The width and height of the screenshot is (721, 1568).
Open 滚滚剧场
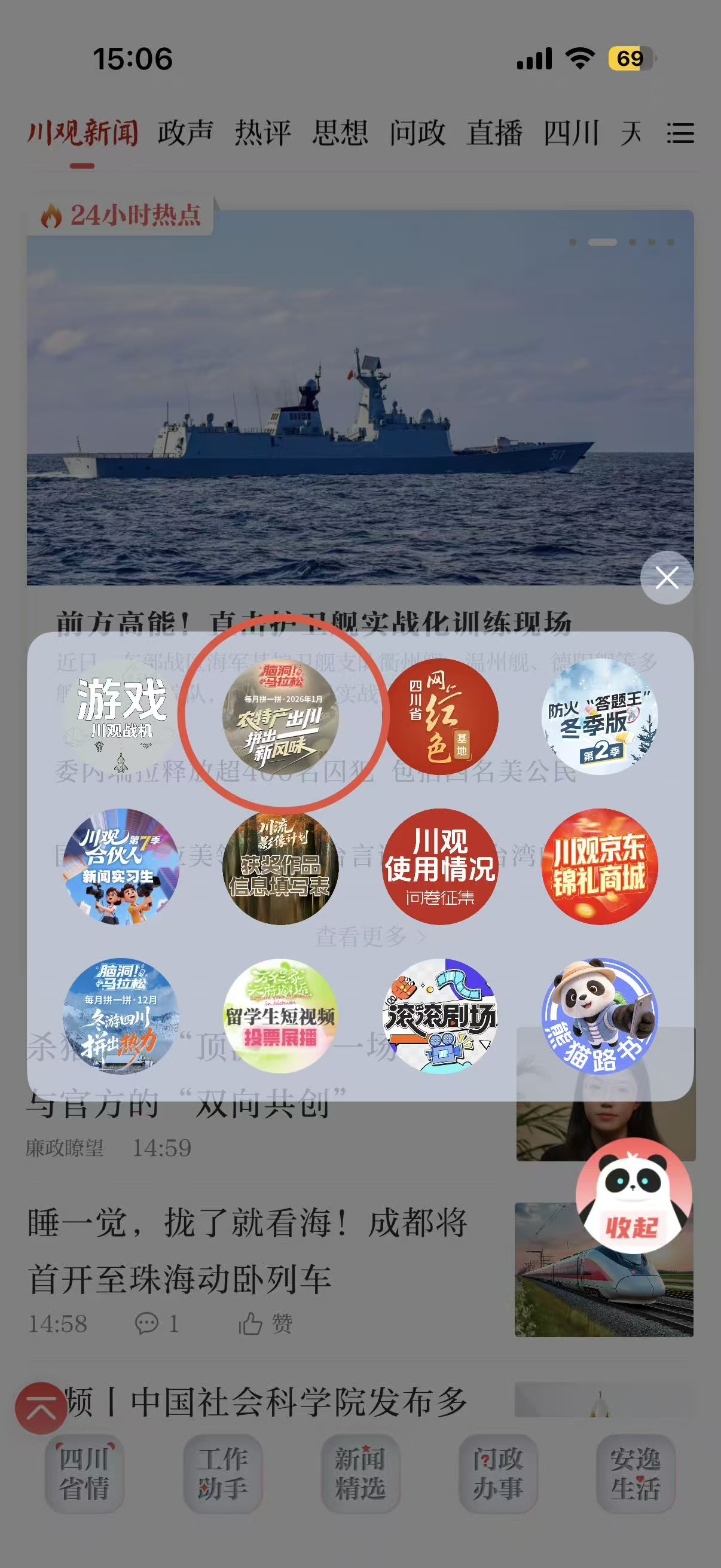pos(440,1016)
